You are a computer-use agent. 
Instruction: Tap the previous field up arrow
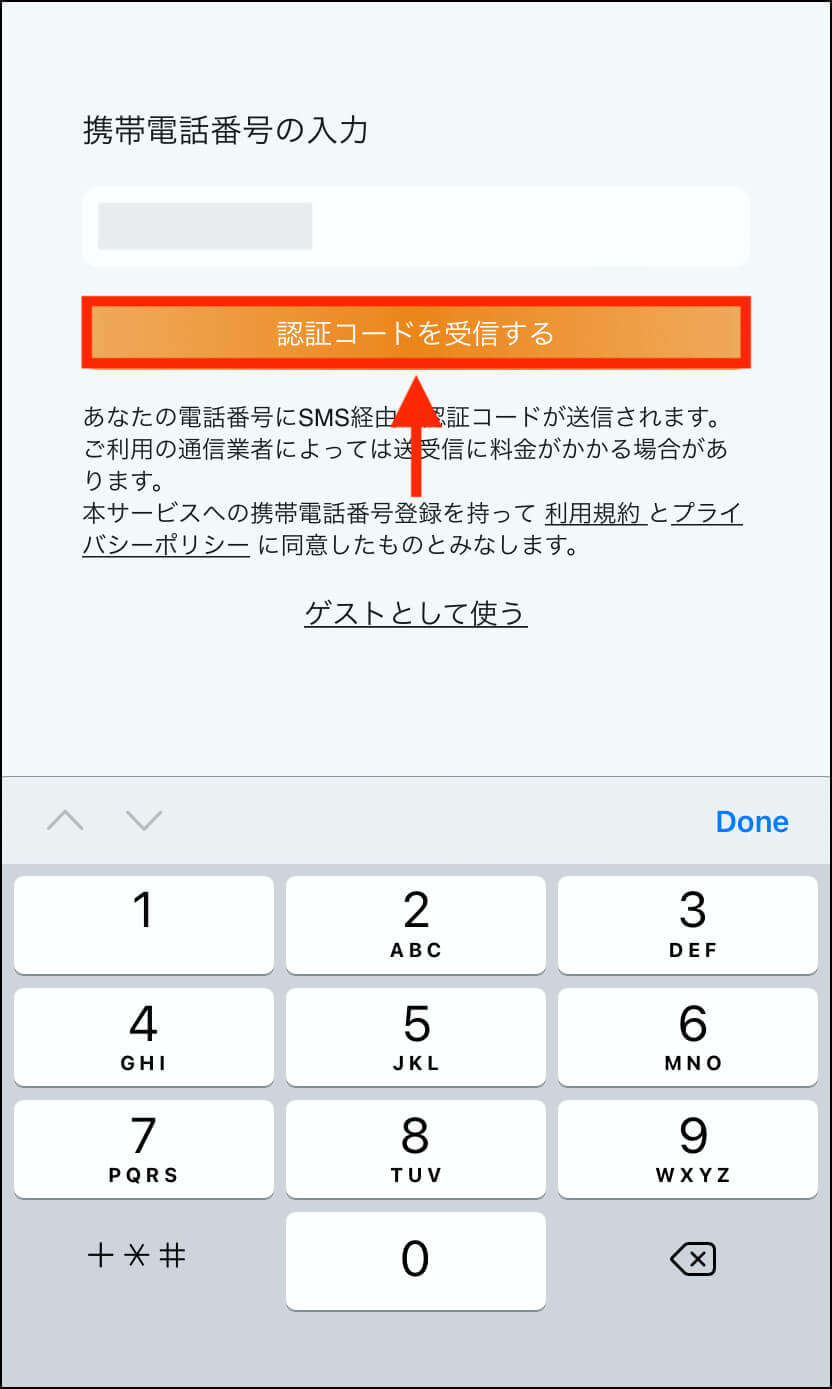coord(65,821)
